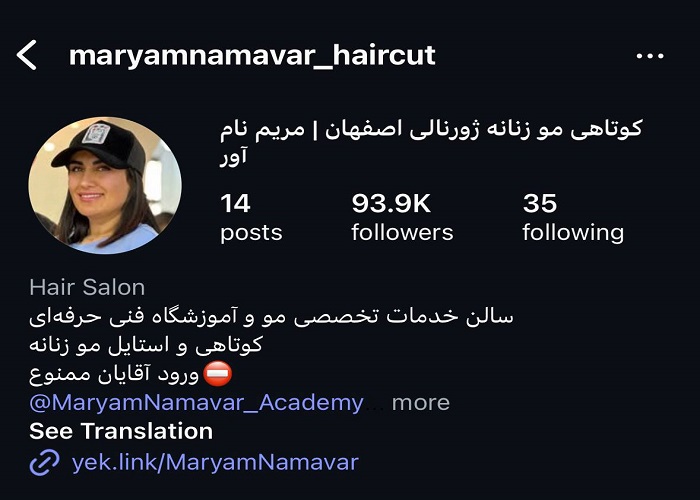Viewport: 700px width, 500px height.
Task: View the 35 following list
Action: click(x=572, y=218)
